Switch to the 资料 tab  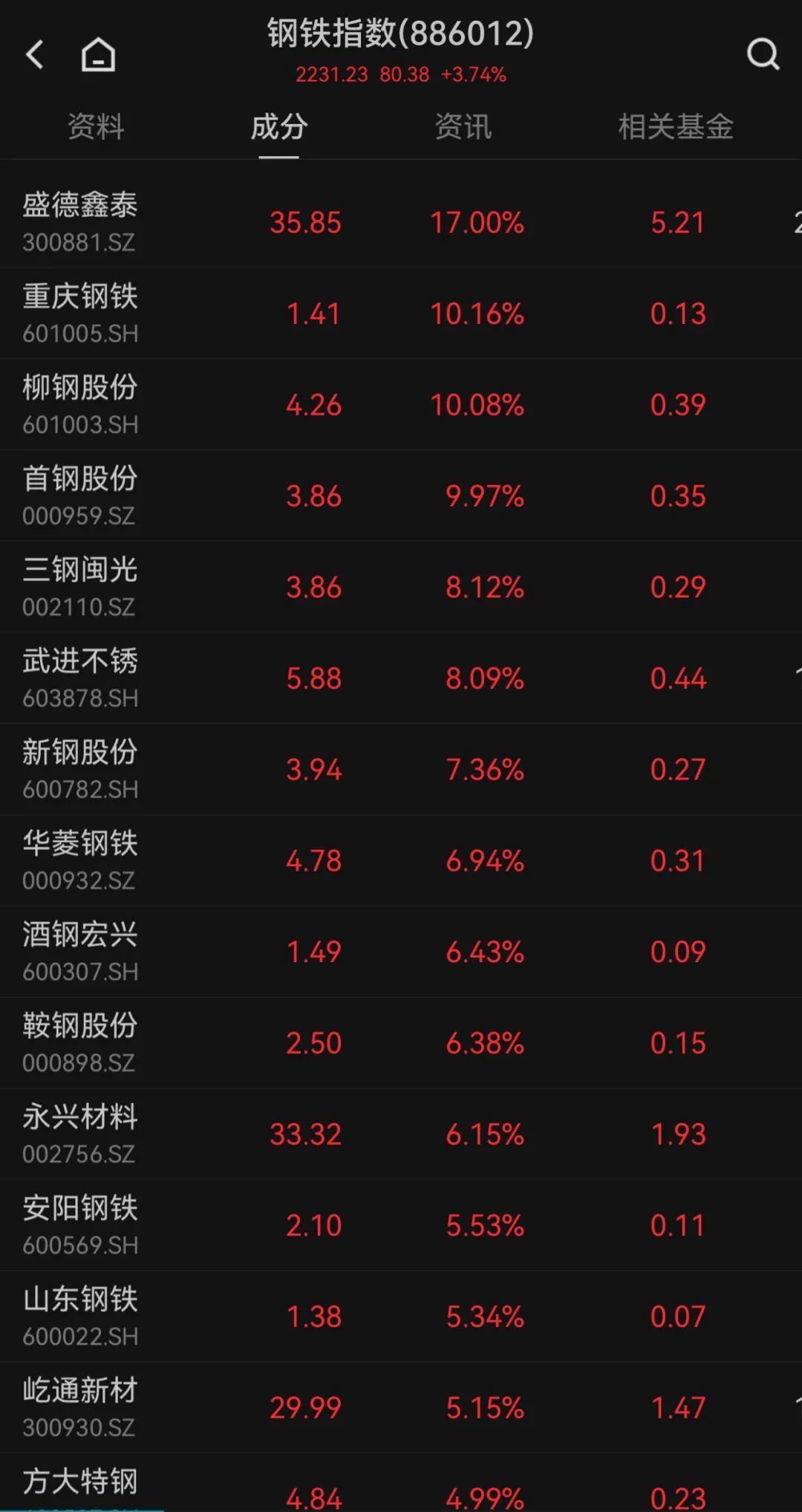click(96, 126)
